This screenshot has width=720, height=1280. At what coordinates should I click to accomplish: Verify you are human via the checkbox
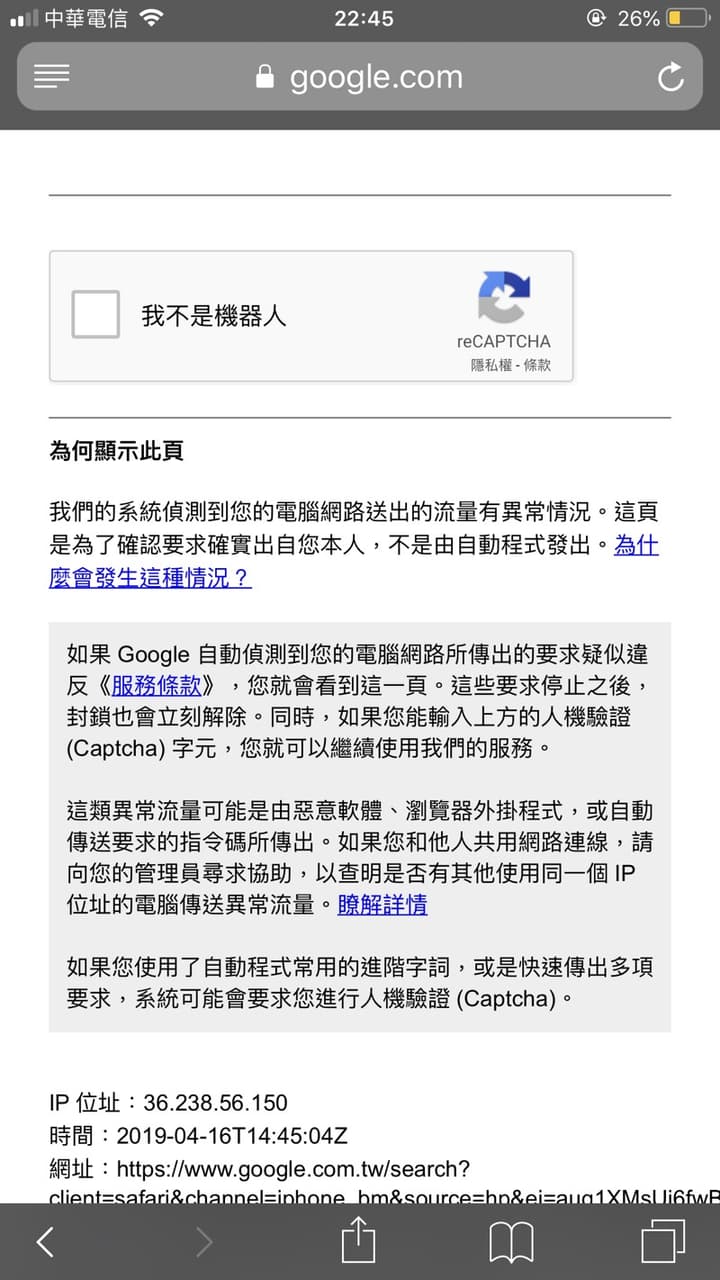click(94, 313)
